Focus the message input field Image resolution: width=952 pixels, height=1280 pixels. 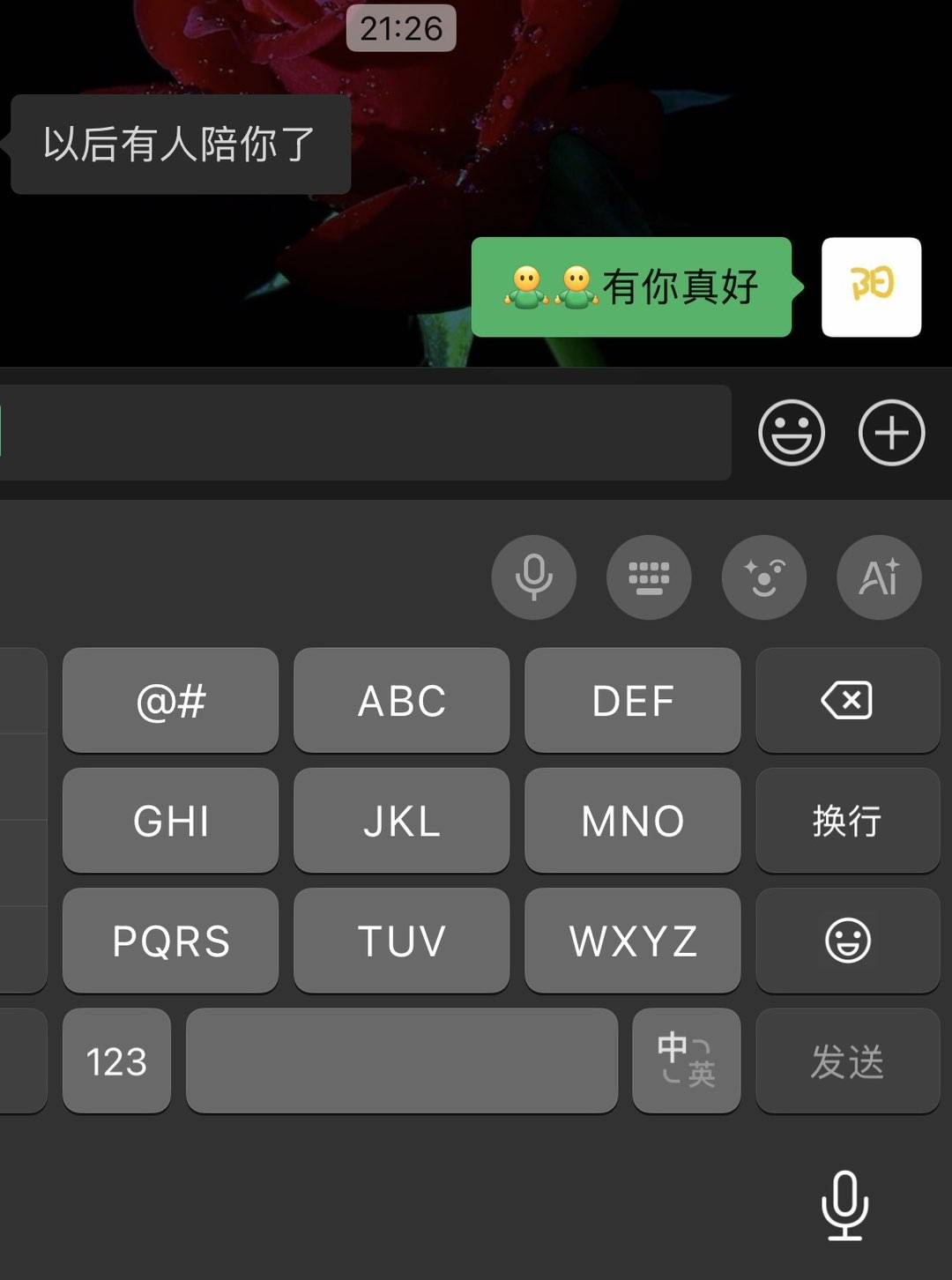click(x=366, y=433)
